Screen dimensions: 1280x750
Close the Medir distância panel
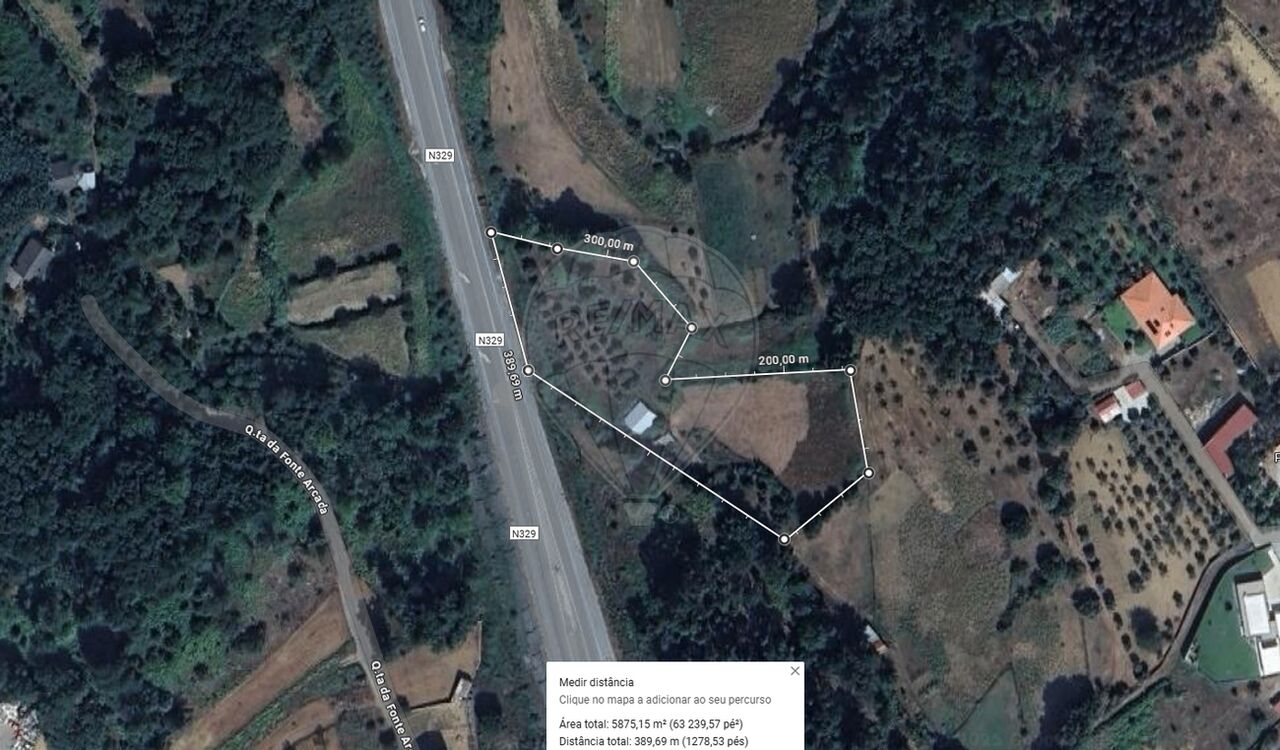pos(795,671)
